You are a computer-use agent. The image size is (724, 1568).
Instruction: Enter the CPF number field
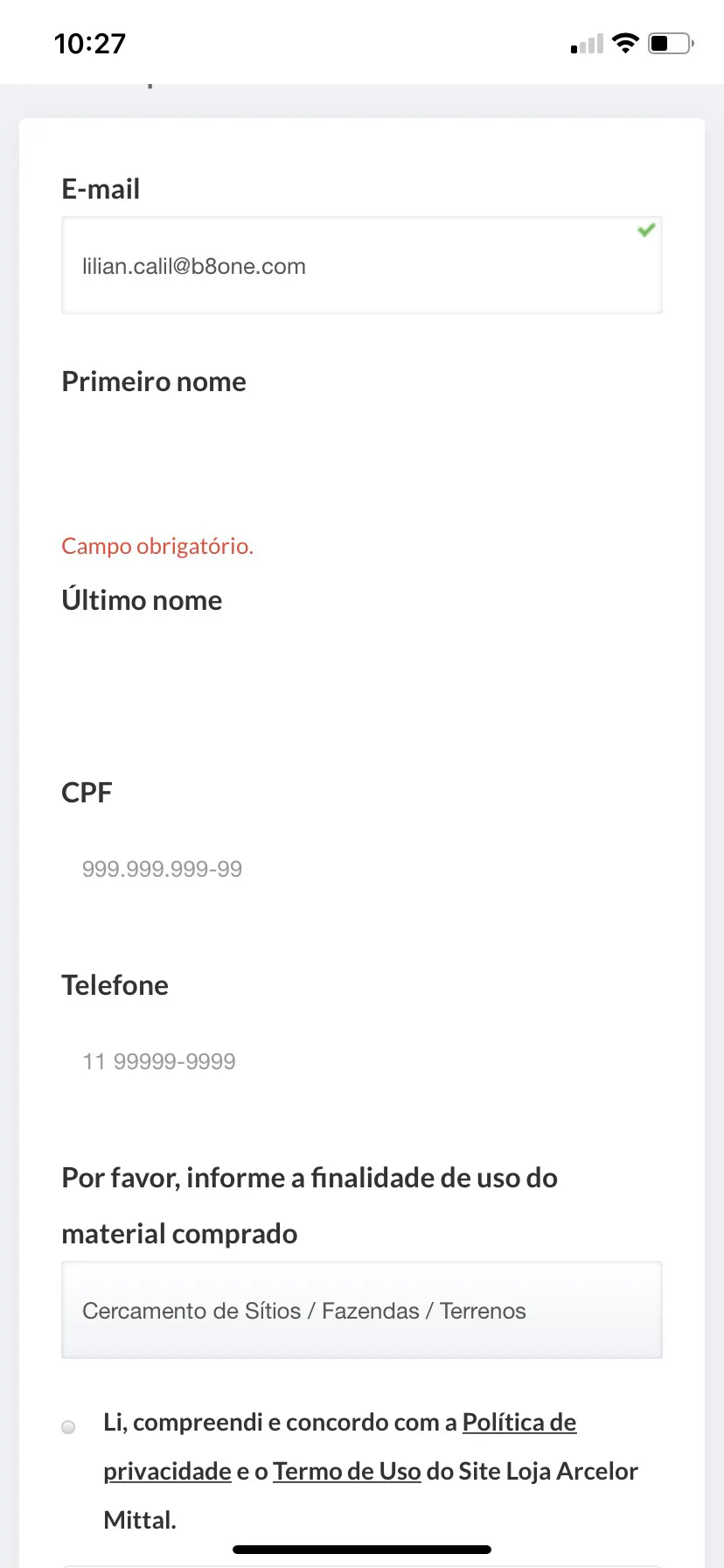[x=361, y=869]
